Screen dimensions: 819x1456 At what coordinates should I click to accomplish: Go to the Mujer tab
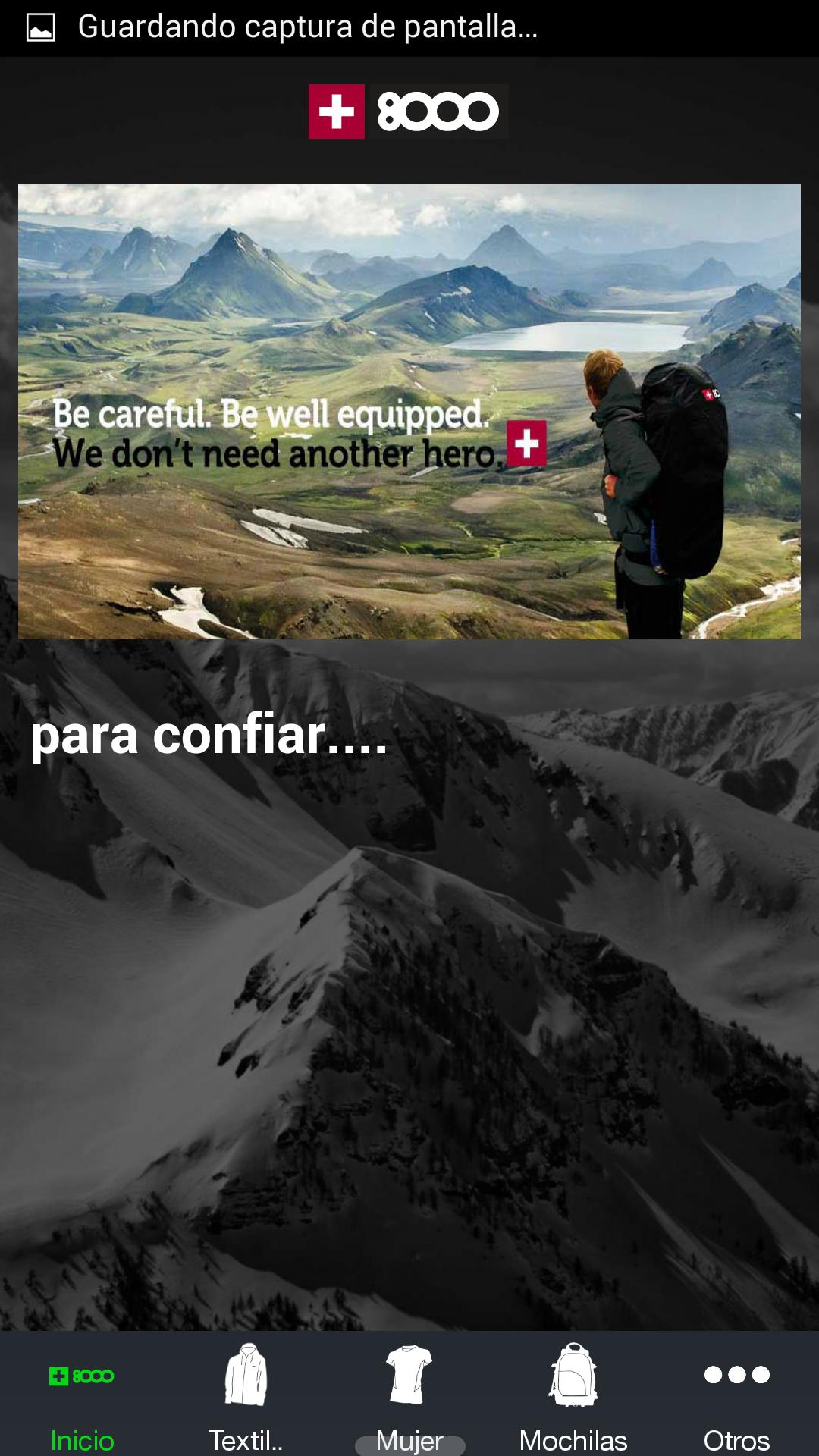(x=409, y=1395)
